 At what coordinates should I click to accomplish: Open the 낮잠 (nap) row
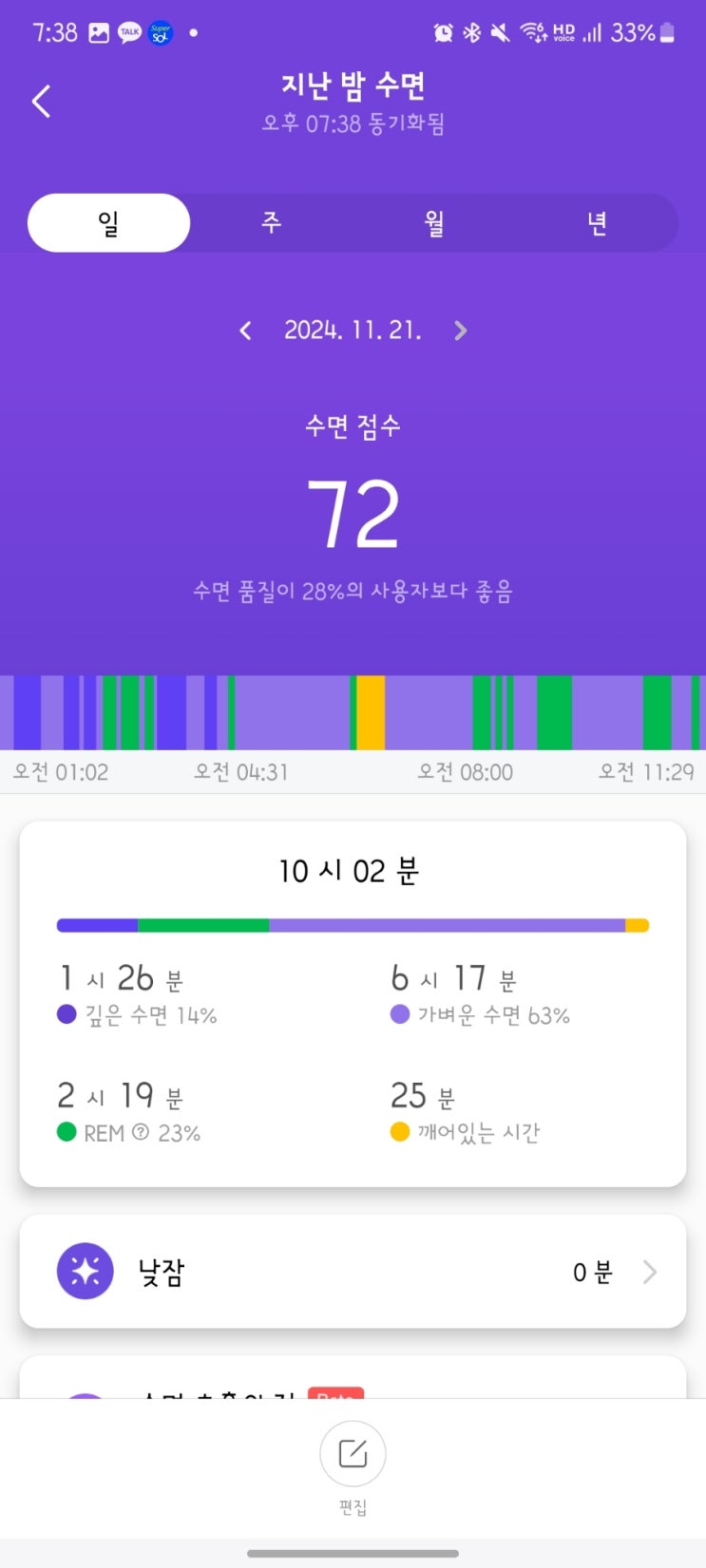tap(353, 1271)
